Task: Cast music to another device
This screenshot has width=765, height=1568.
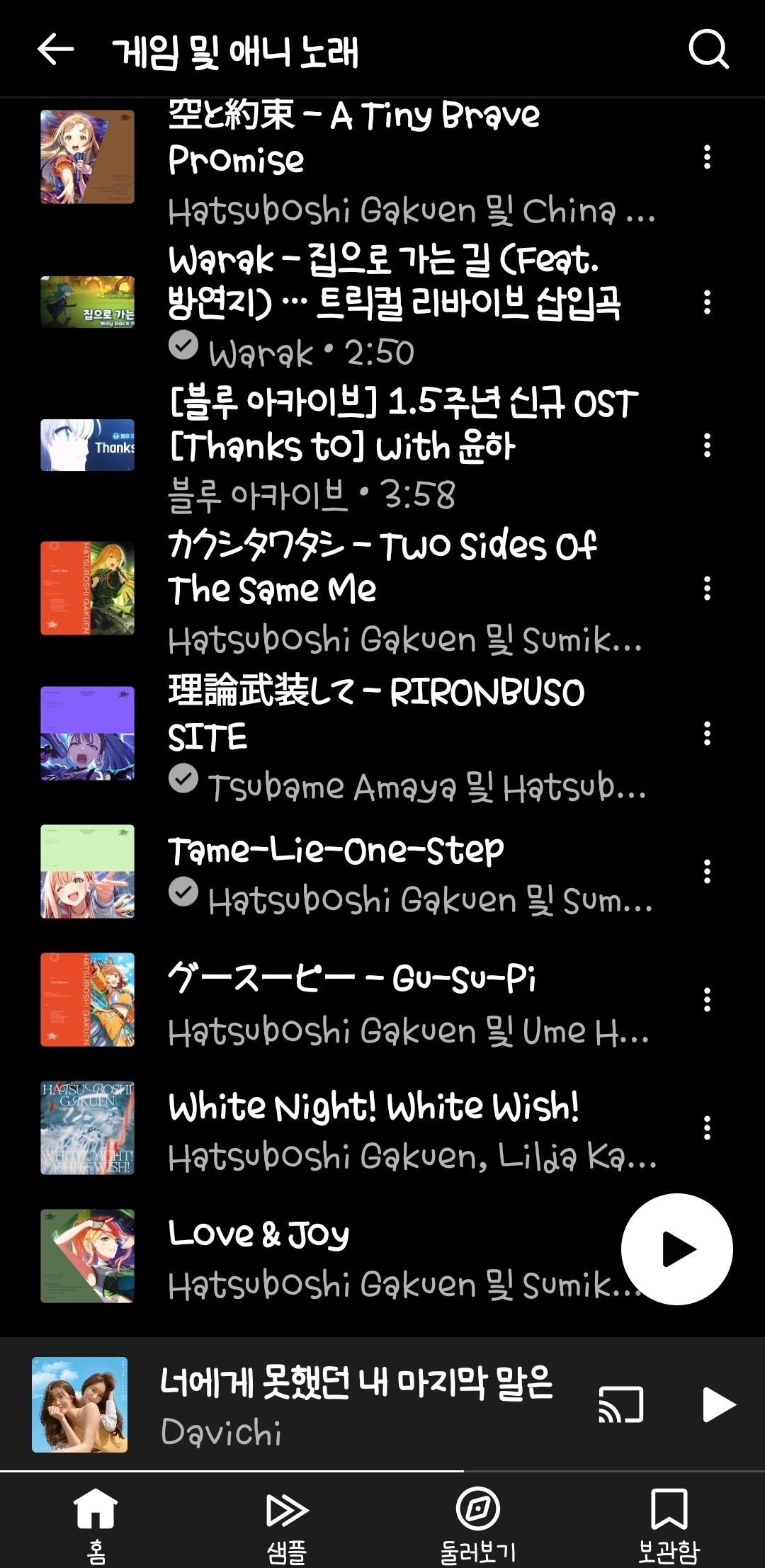Action: click(x=621, y=1404)
